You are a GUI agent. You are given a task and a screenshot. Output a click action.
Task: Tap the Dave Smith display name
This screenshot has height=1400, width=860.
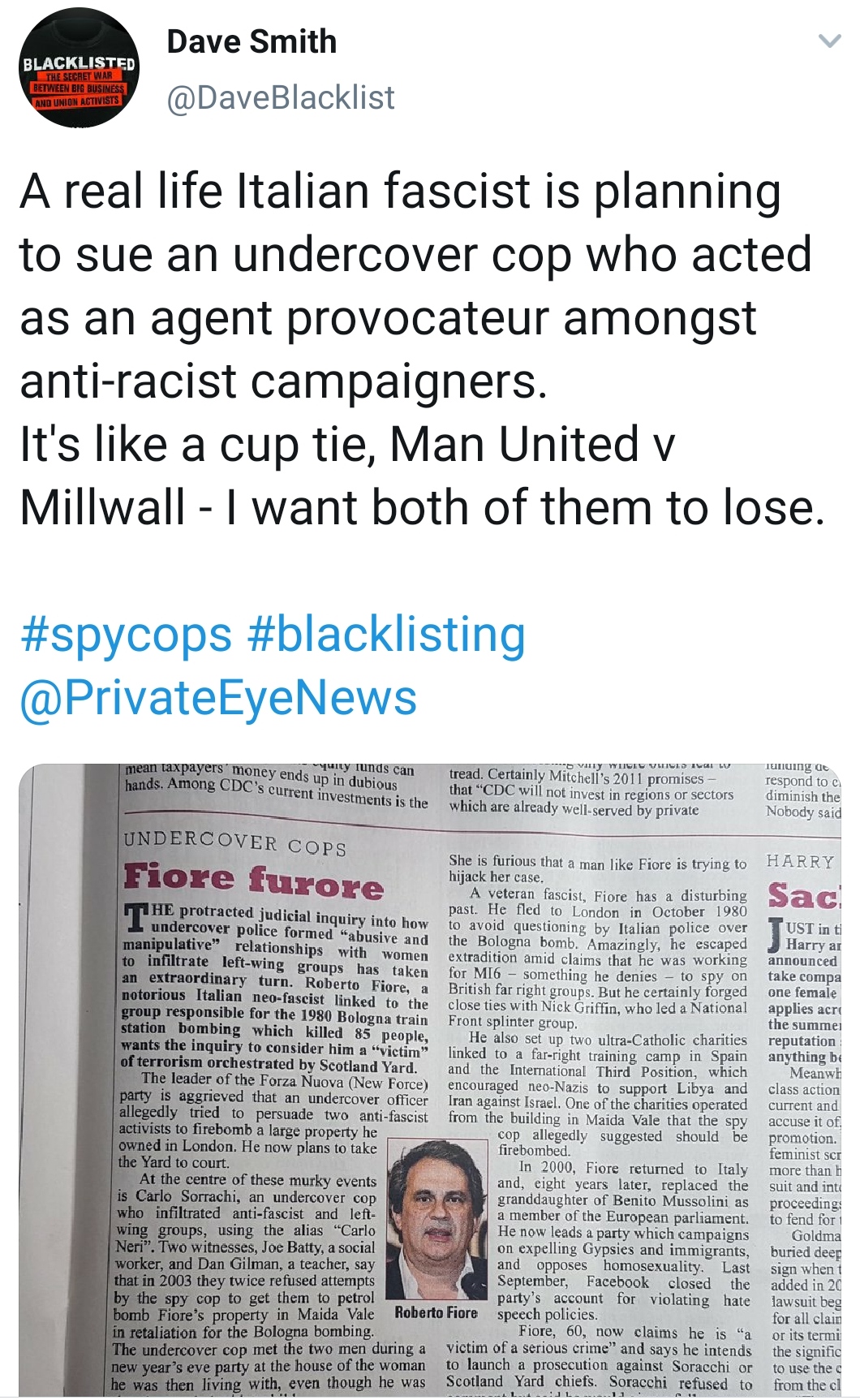click(252, 41)
